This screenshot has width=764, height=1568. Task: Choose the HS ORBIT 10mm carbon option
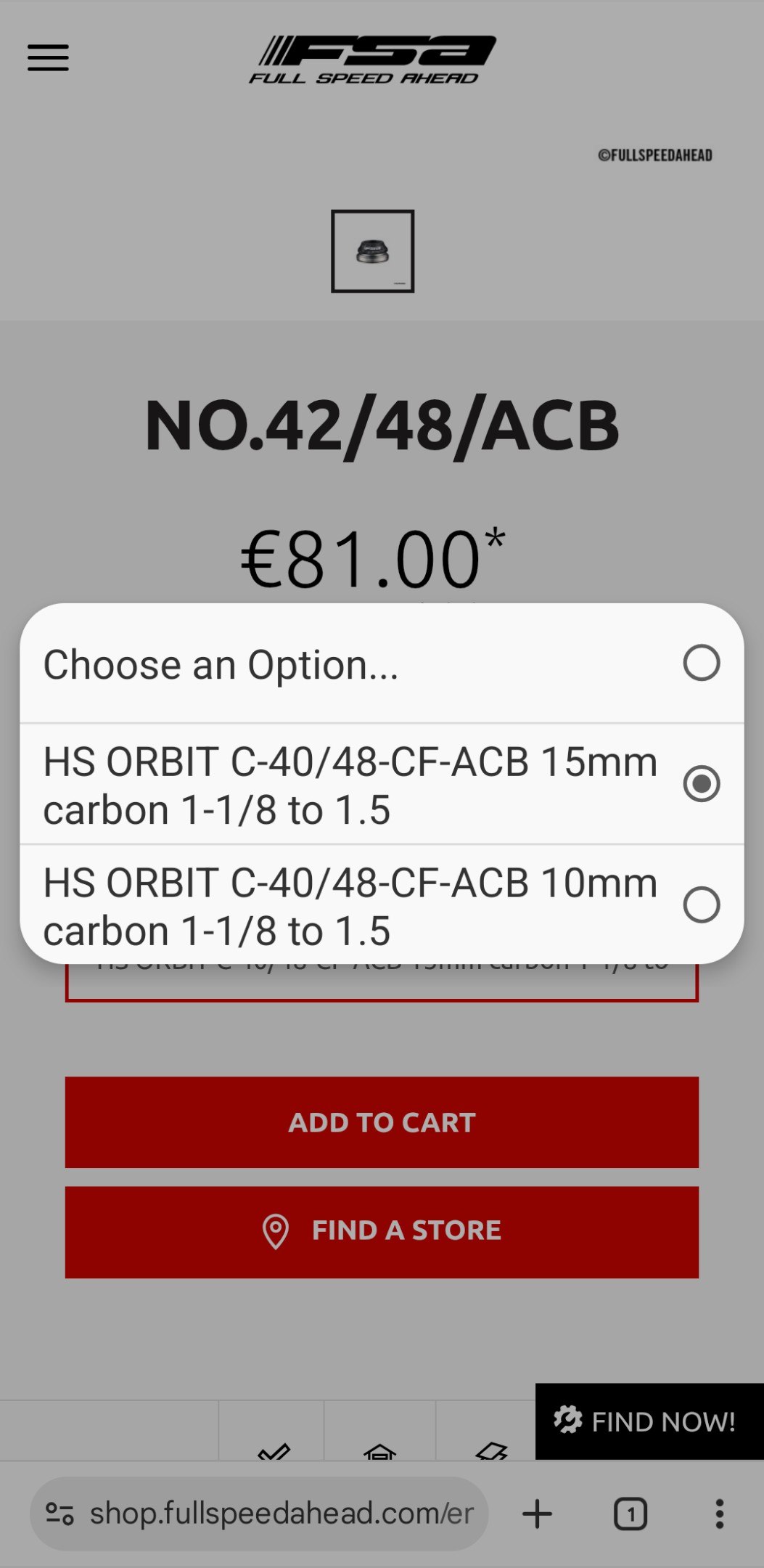pyautogui.click(x=382, y=906)
